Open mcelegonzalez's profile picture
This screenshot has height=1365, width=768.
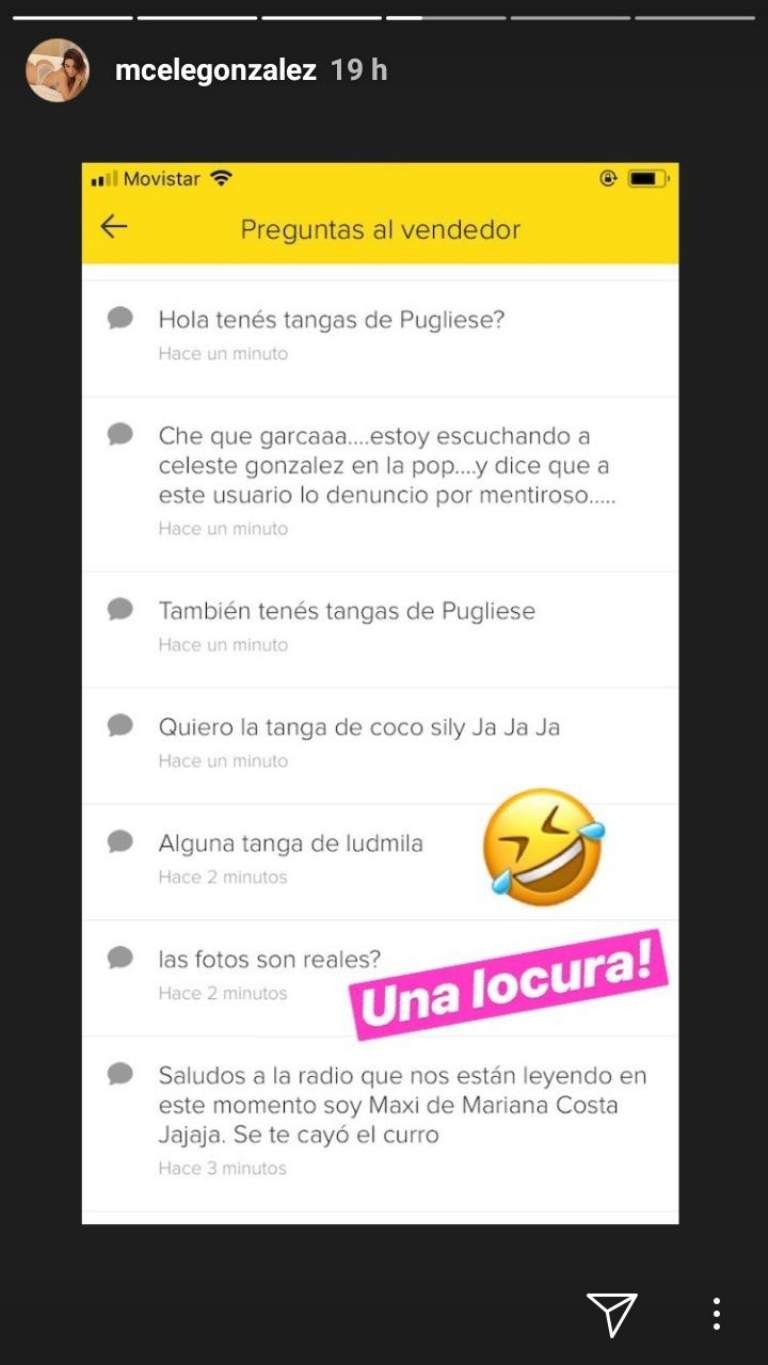pyautogui.click(x=58, y=70)
